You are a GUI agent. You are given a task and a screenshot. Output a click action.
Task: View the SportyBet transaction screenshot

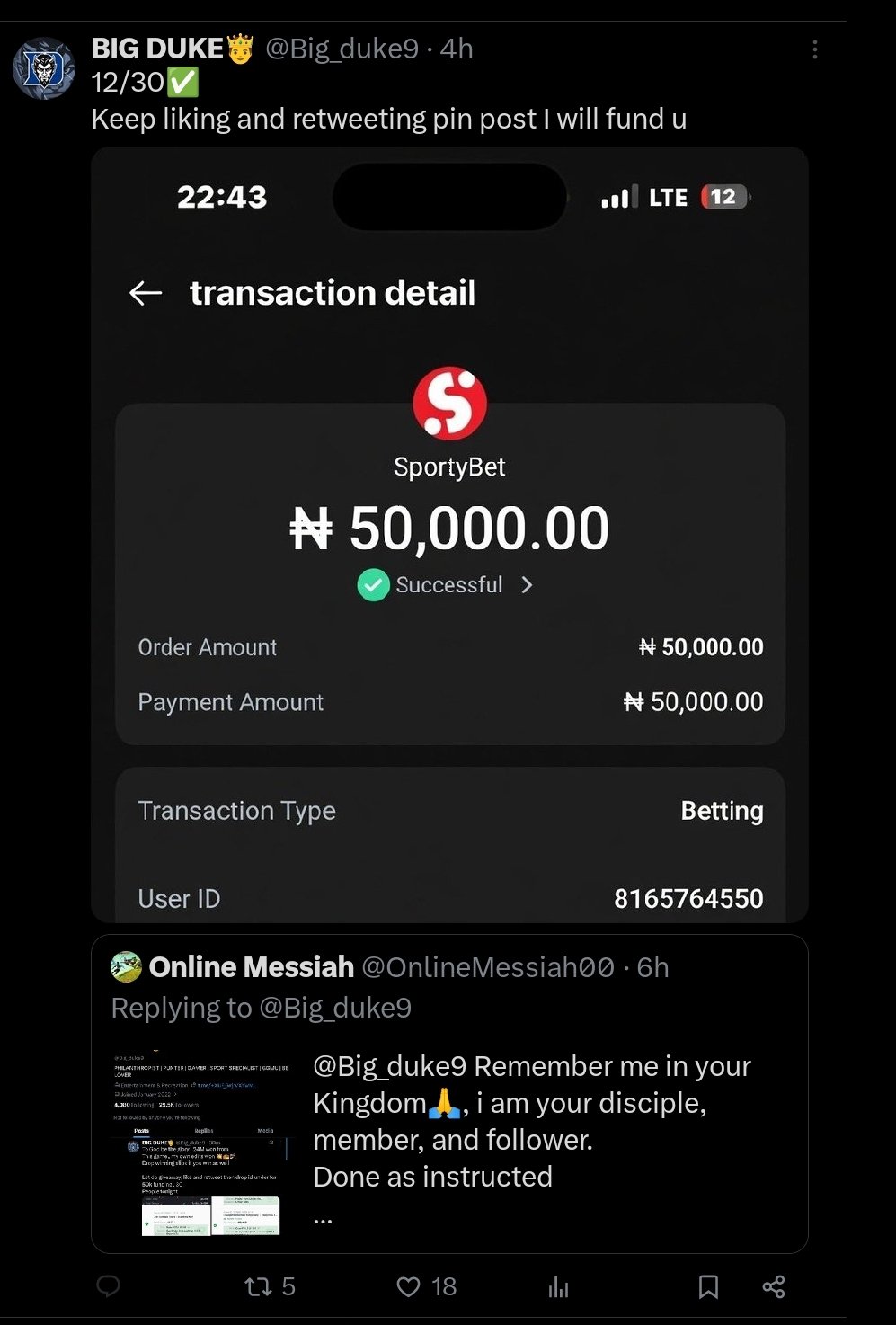pos(449,535)
